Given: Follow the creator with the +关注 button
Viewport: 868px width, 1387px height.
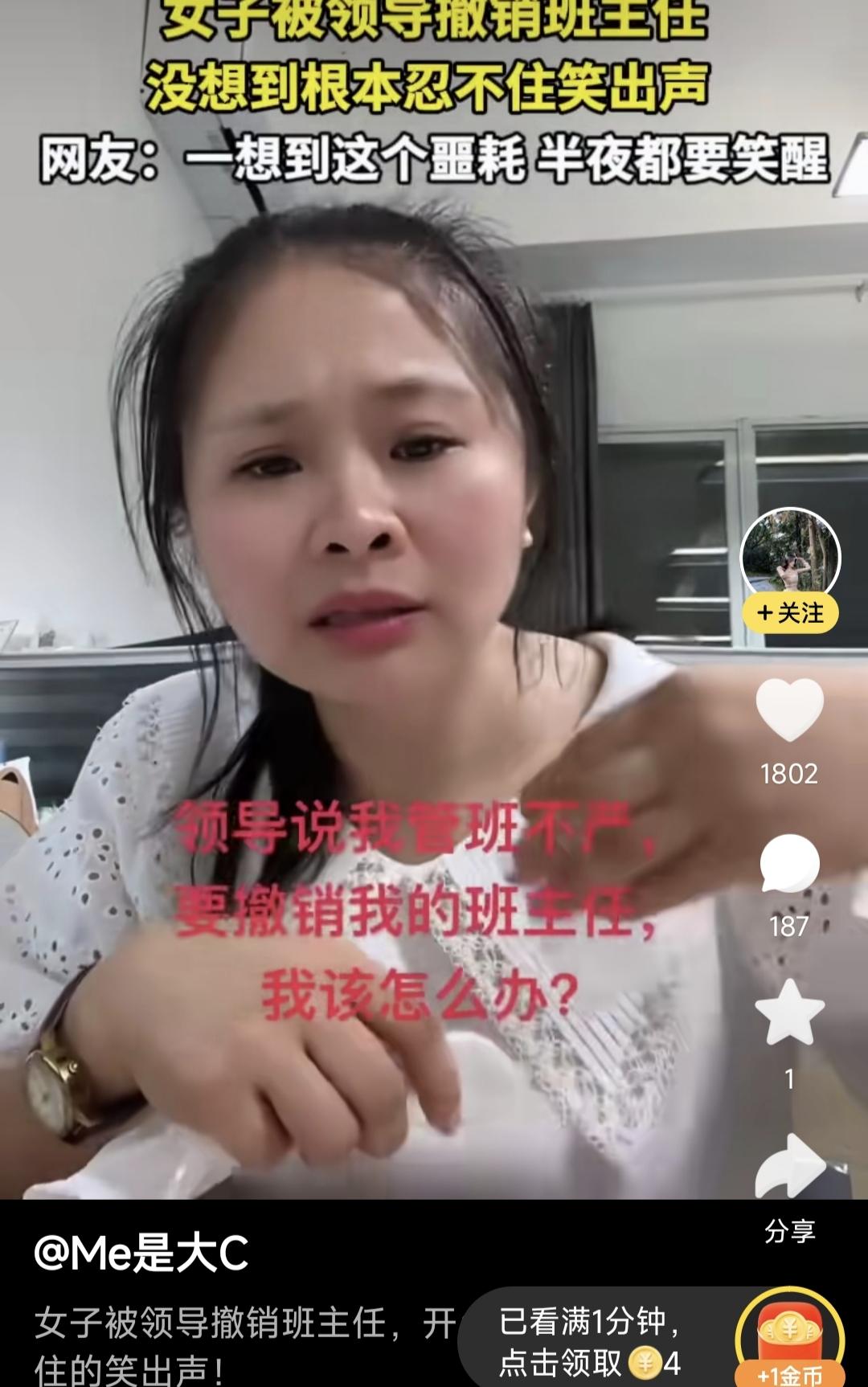Looking at the screenshot, I should pyautogui.click(x=792, y=611).
